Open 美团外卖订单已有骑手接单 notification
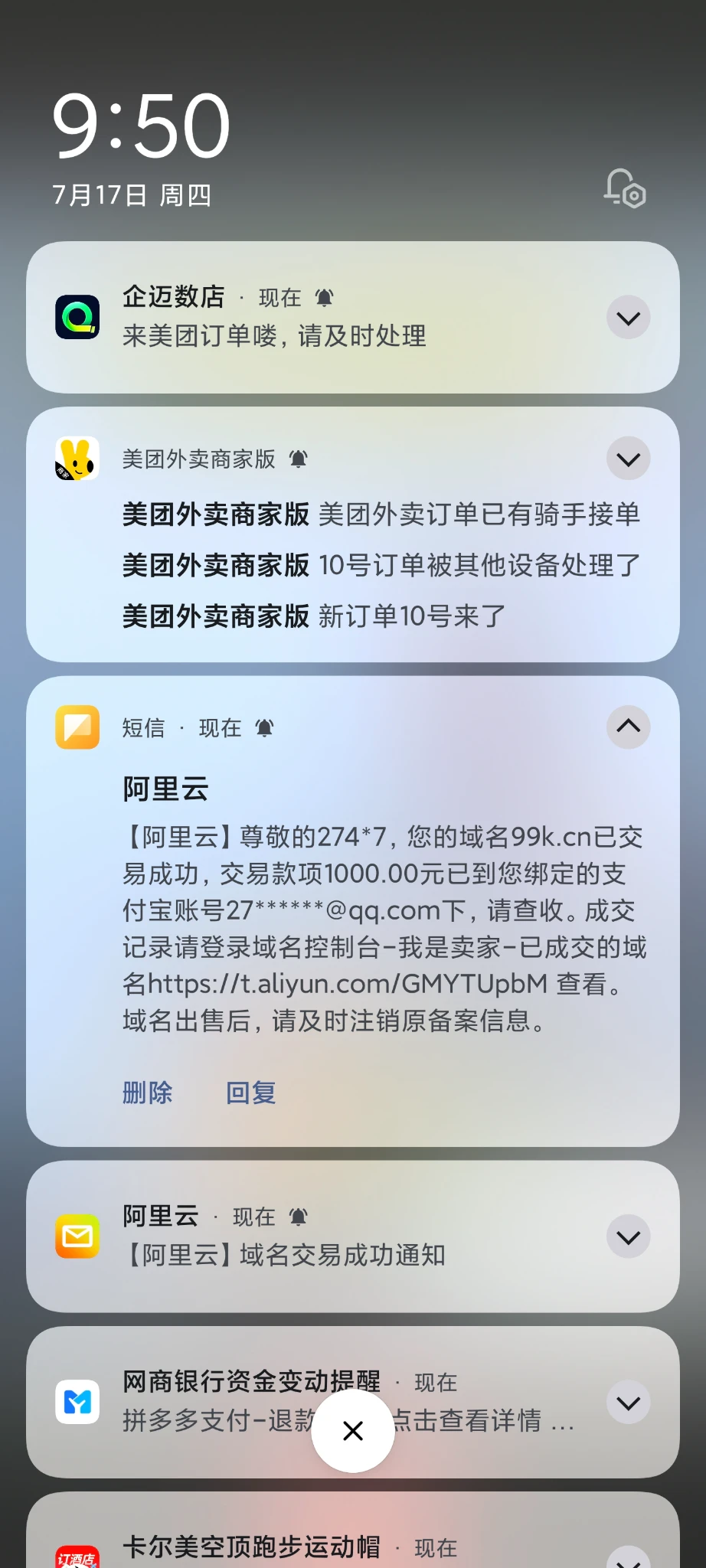The height and width of the screenshot is (1568, 706). [381, 514]
